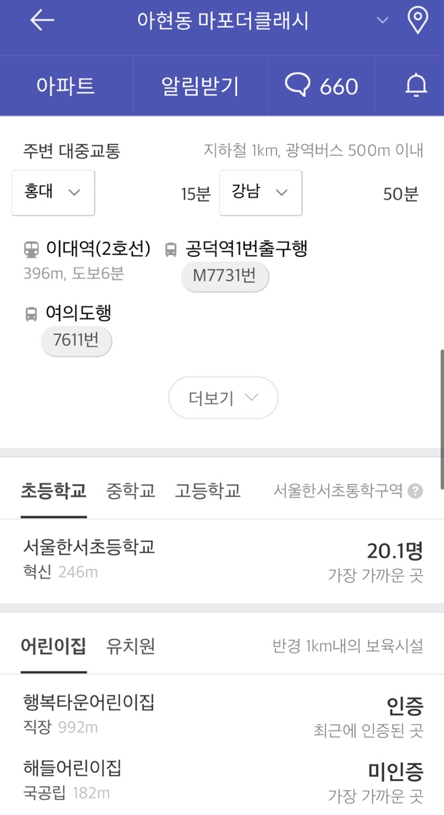Viewport: 444px width, 815px height.
Task: Select bus chip M7731번
Action: (x=225, y=276)
